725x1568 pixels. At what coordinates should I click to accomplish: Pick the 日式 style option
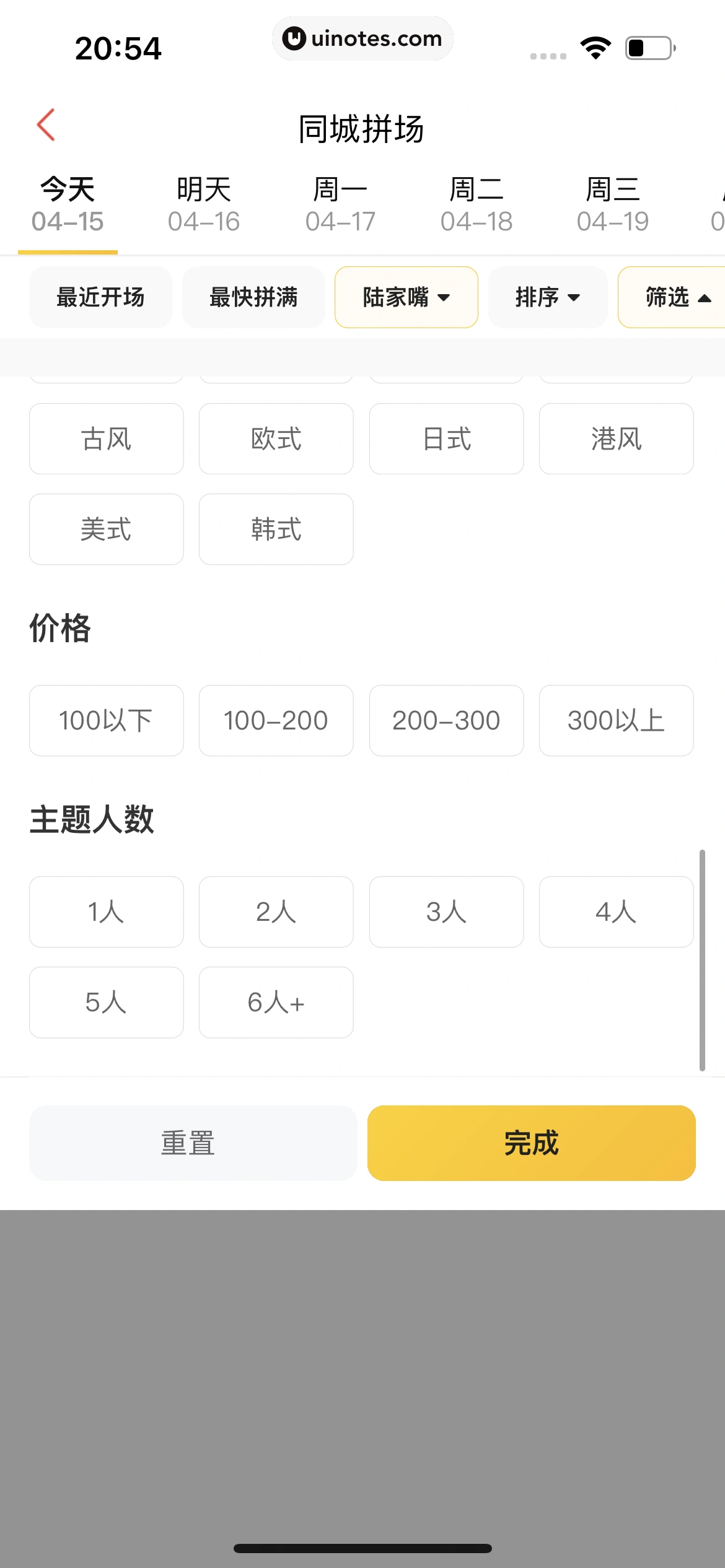(x=446, y=439)
